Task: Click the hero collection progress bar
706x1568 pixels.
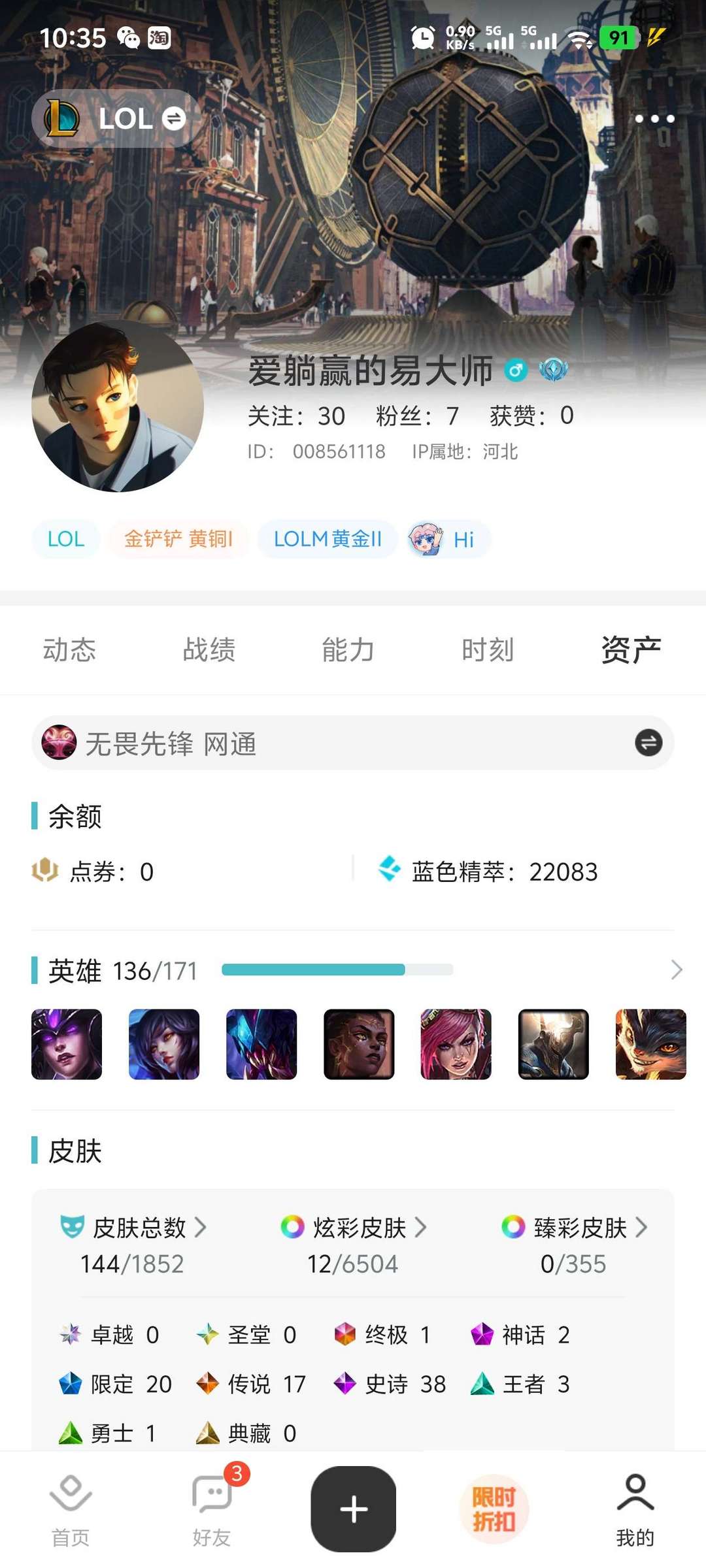Action: click(339, 971)
